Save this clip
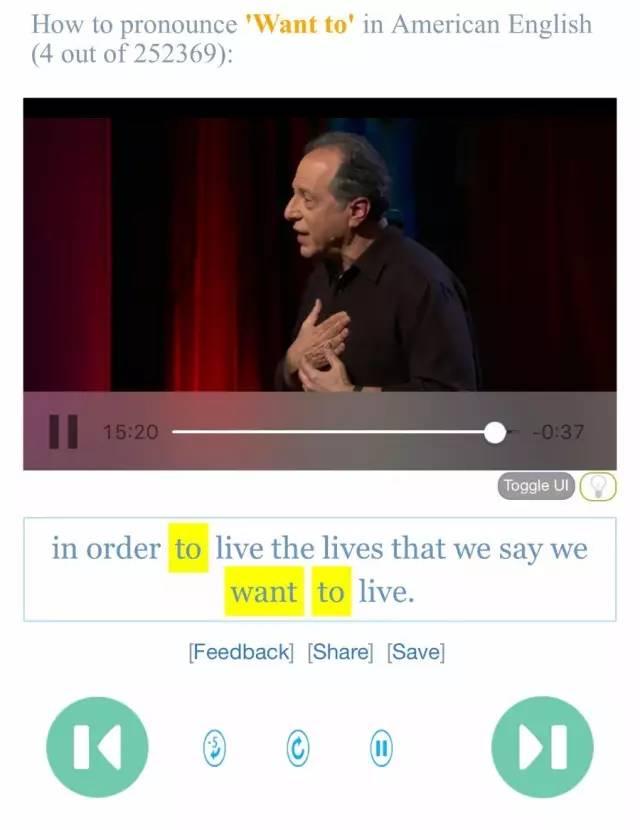The width and height of the screenshot is (640, 830). tap(416, 652)
